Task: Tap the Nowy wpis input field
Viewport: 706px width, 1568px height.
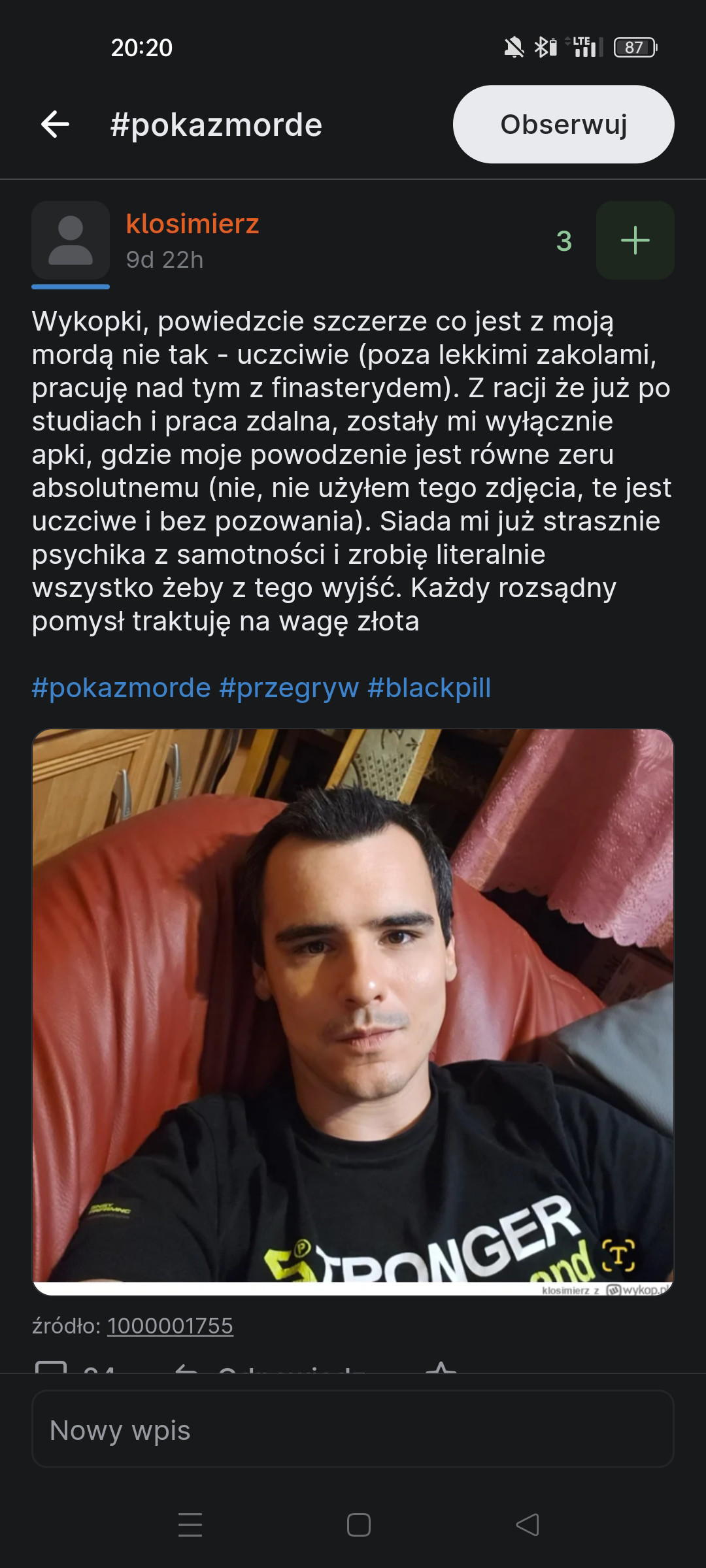Action: pyautogui.click(x=353, y=1430)
